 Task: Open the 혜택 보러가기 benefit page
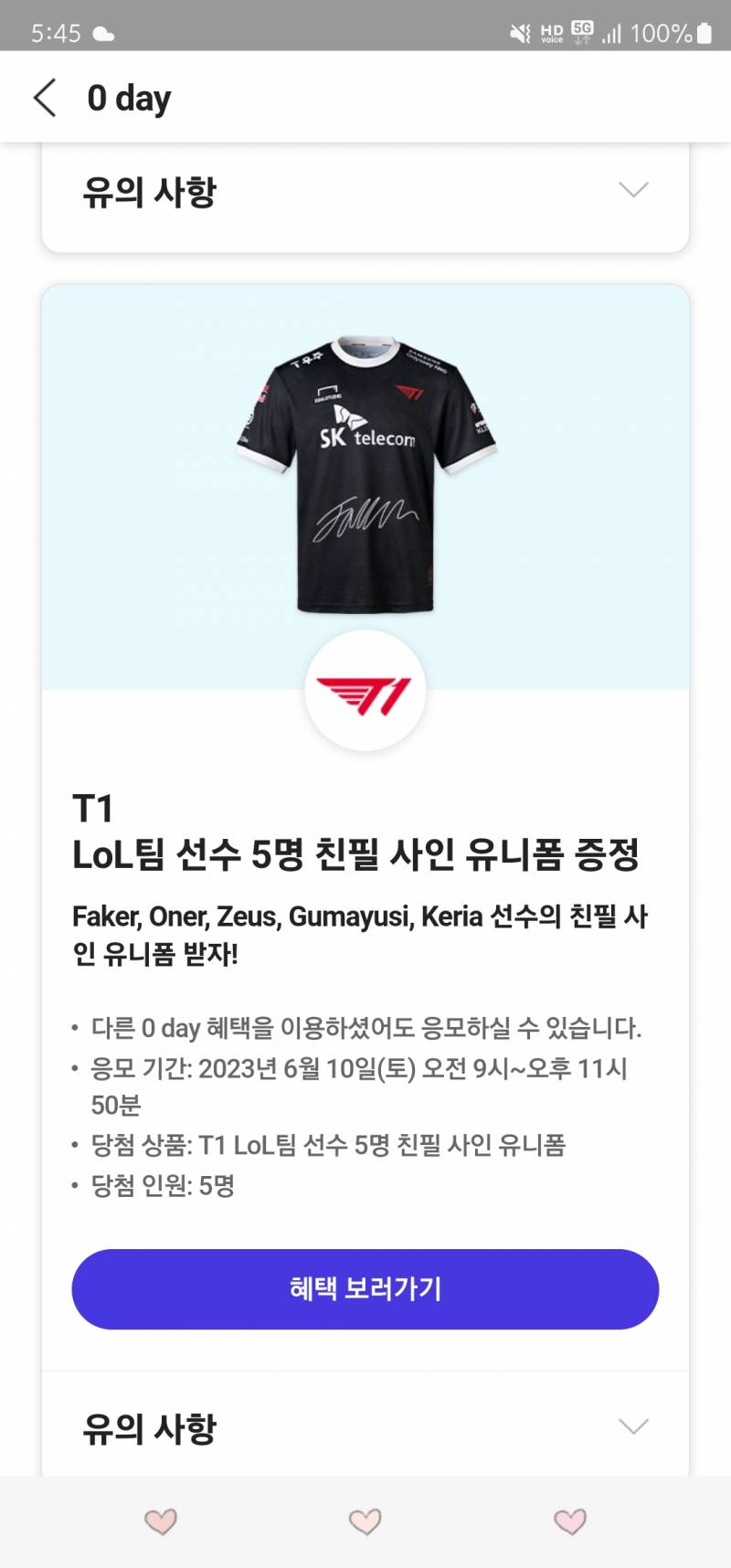[365, 1289]
